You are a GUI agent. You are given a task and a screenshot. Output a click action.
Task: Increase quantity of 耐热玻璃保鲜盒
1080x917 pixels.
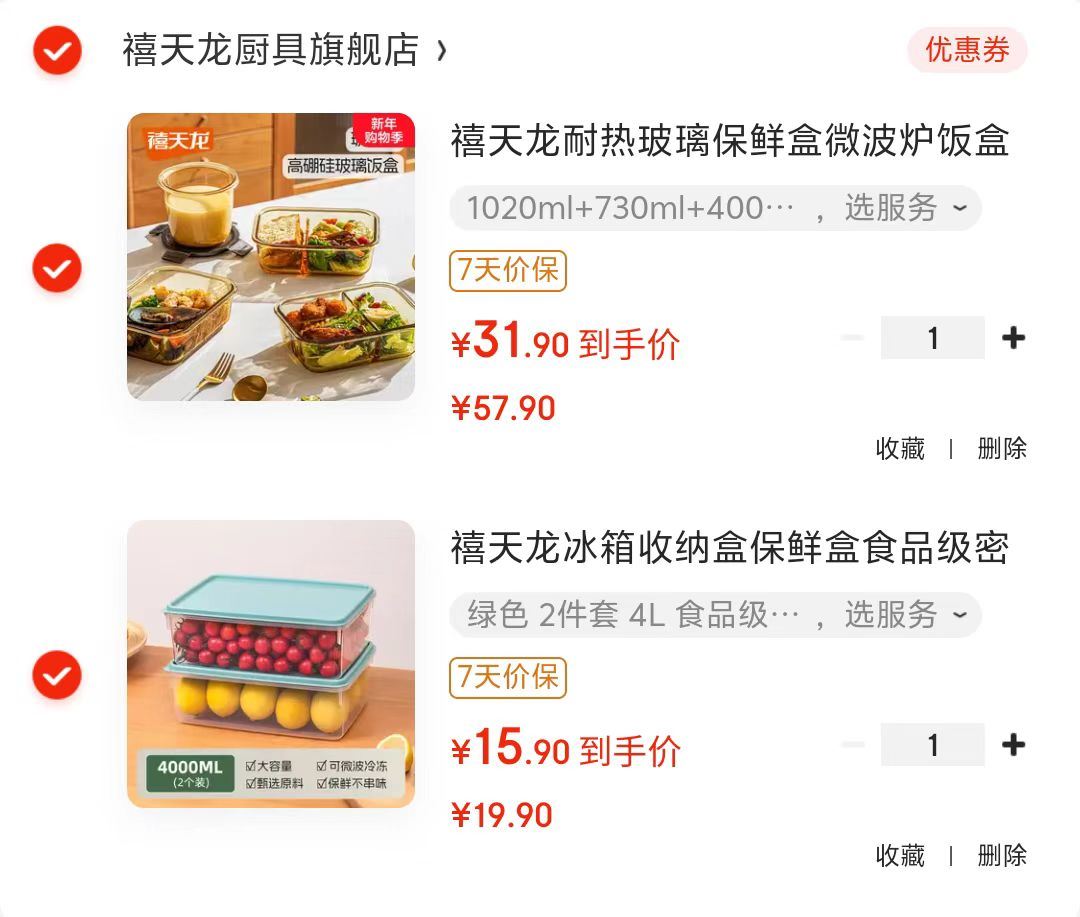click(1013, 338)
